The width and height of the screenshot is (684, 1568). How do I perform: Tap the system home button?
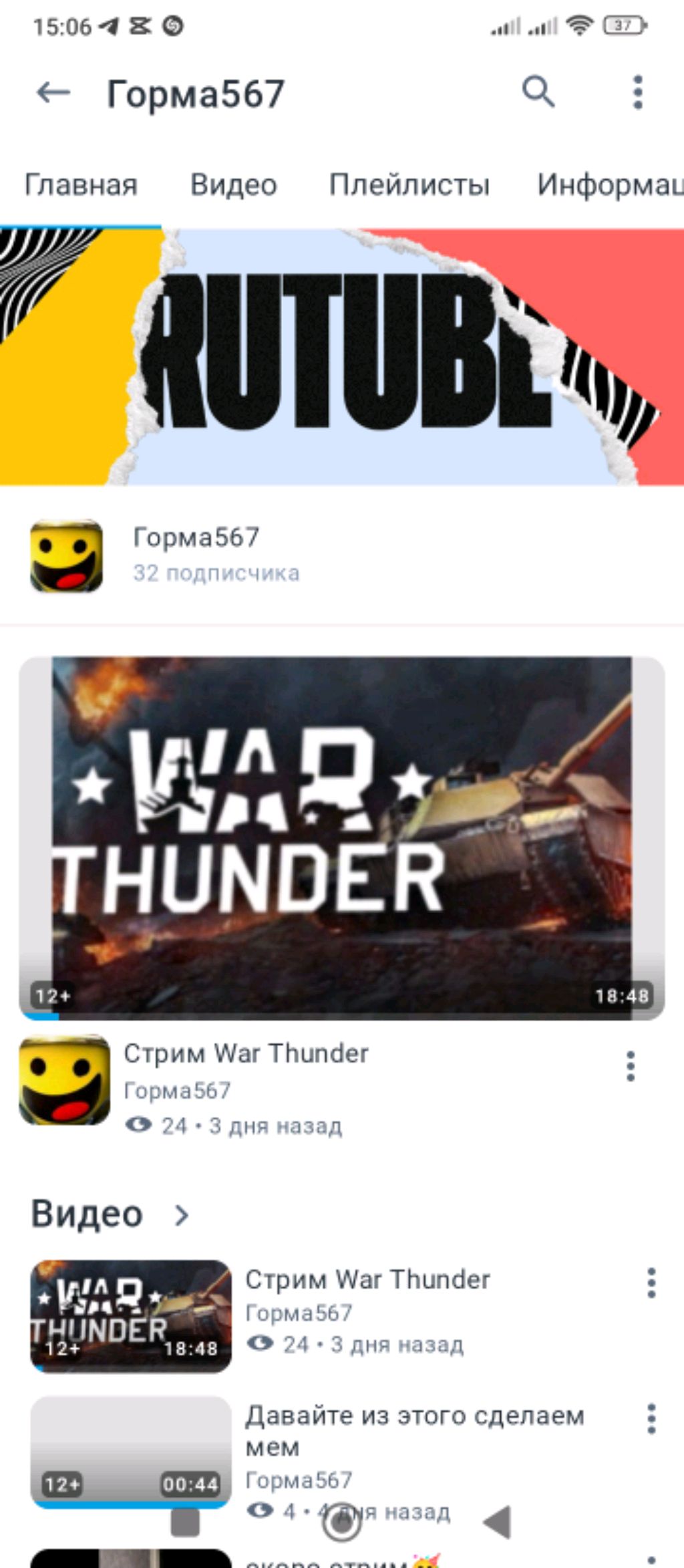[x=341, y=1522]
